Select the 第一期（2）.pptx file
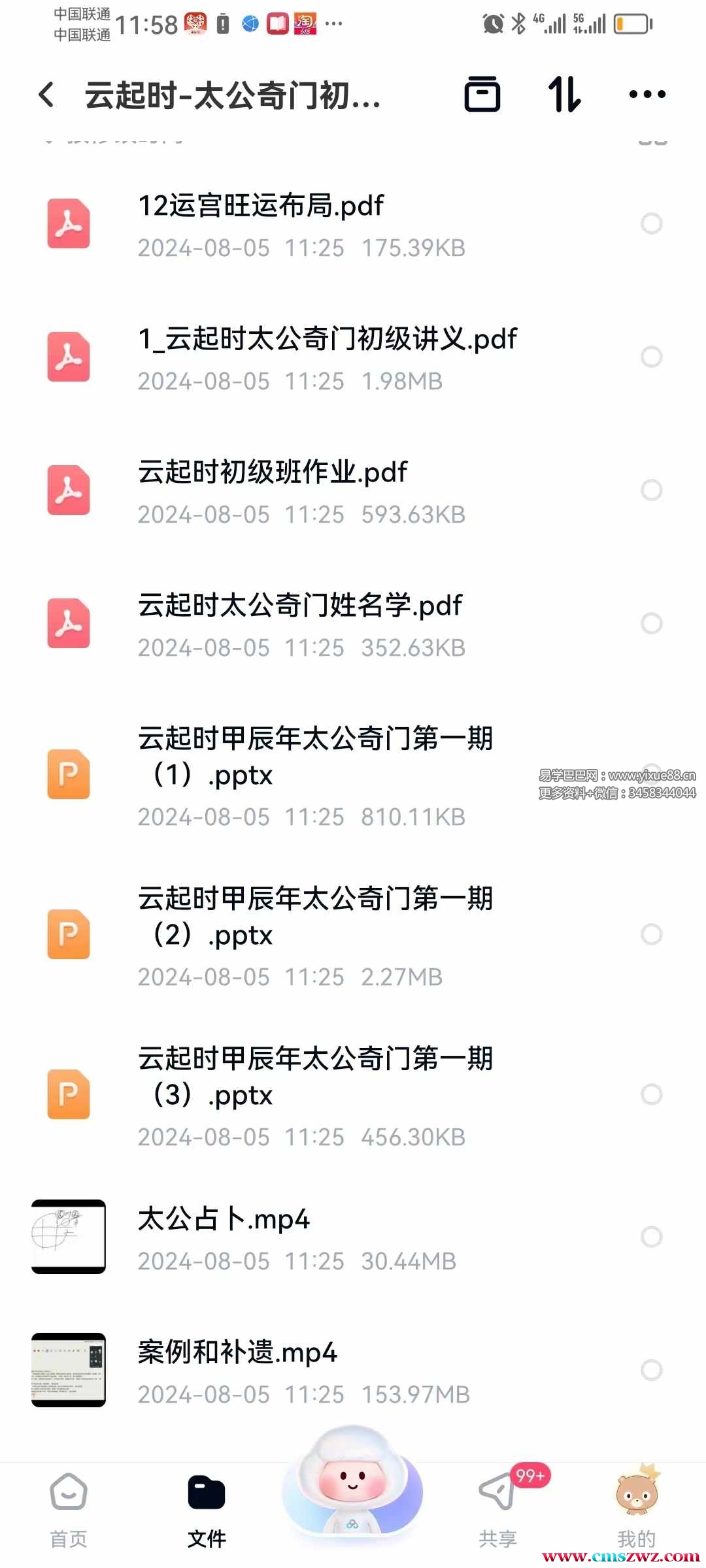The width and height of the screenshot is (706, 1568). pos(651,934)
